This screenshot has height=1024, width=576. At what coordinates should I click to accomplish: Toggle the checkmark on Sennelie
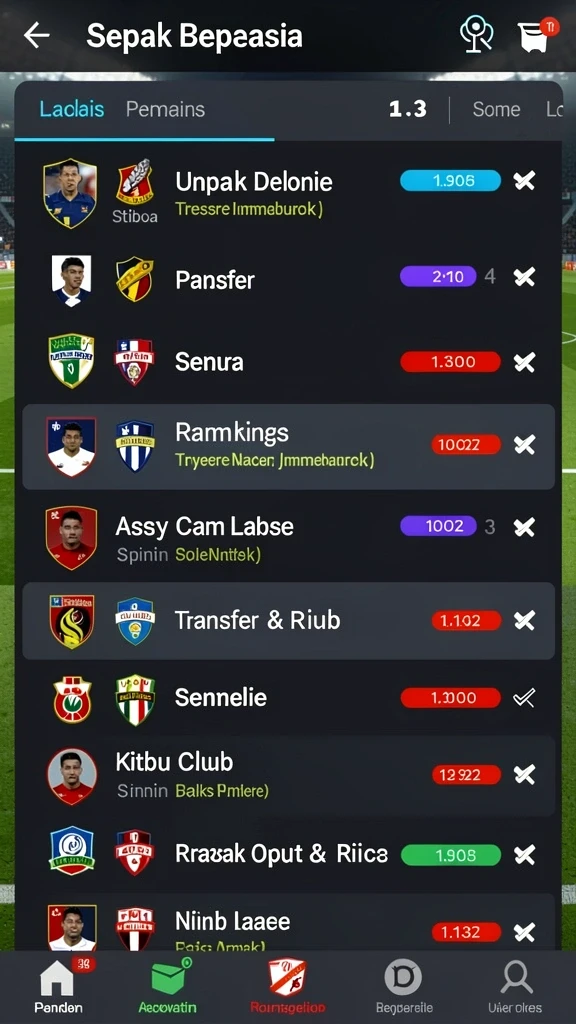click(524, 698)
